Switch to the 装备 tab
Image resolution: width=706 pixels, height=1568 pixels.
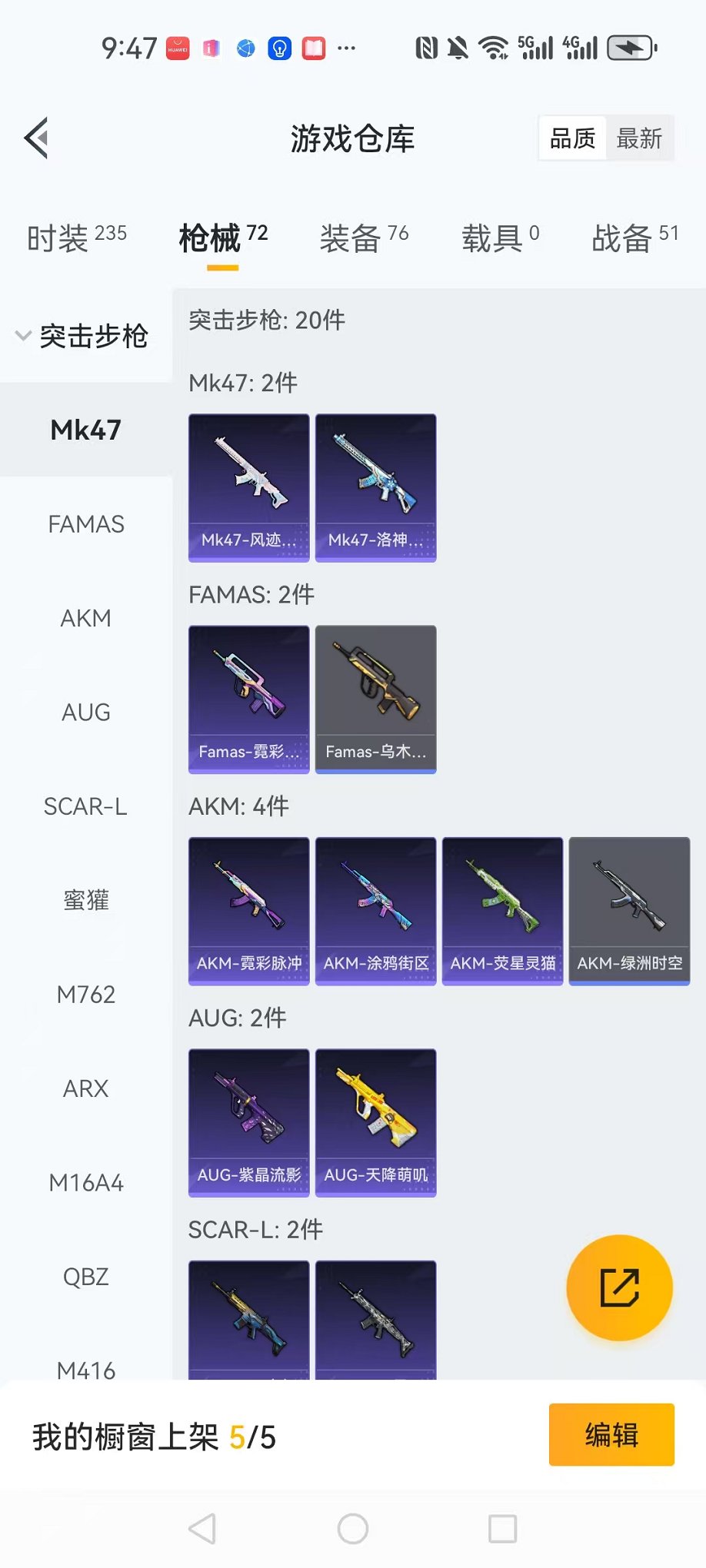(364, 238)
